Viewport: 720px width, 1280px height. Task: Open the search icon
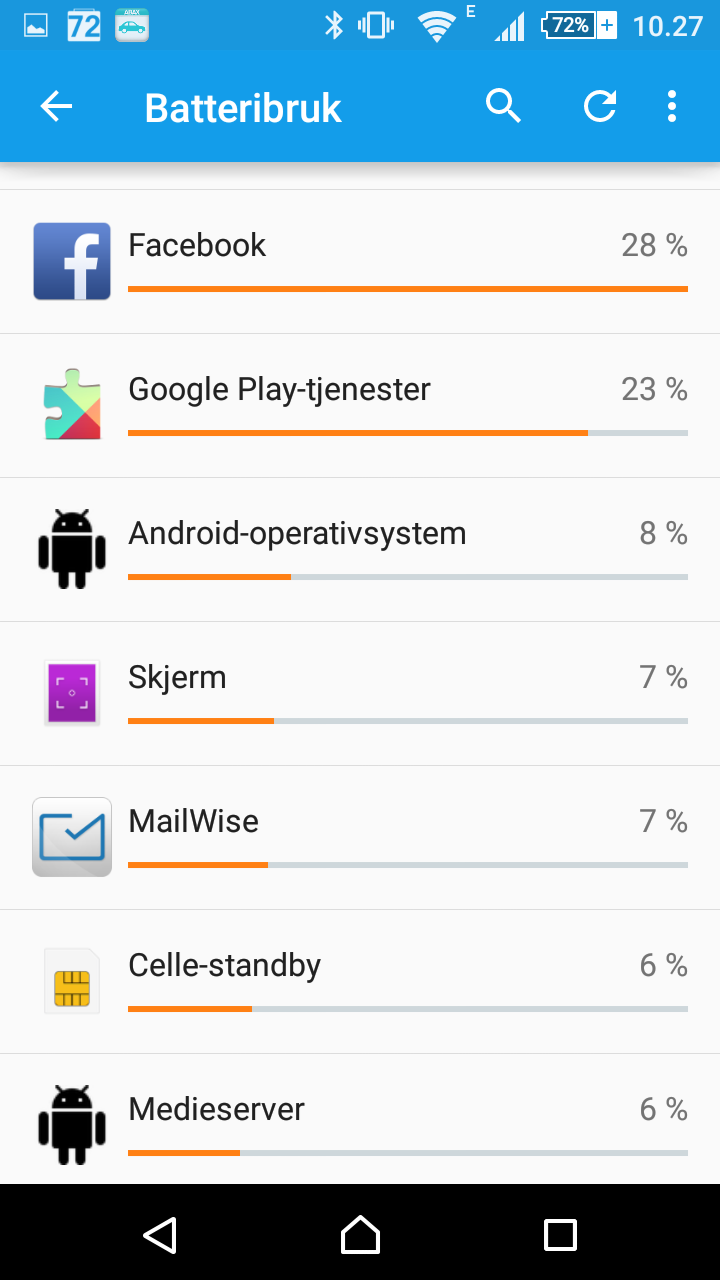coord(504,106)
